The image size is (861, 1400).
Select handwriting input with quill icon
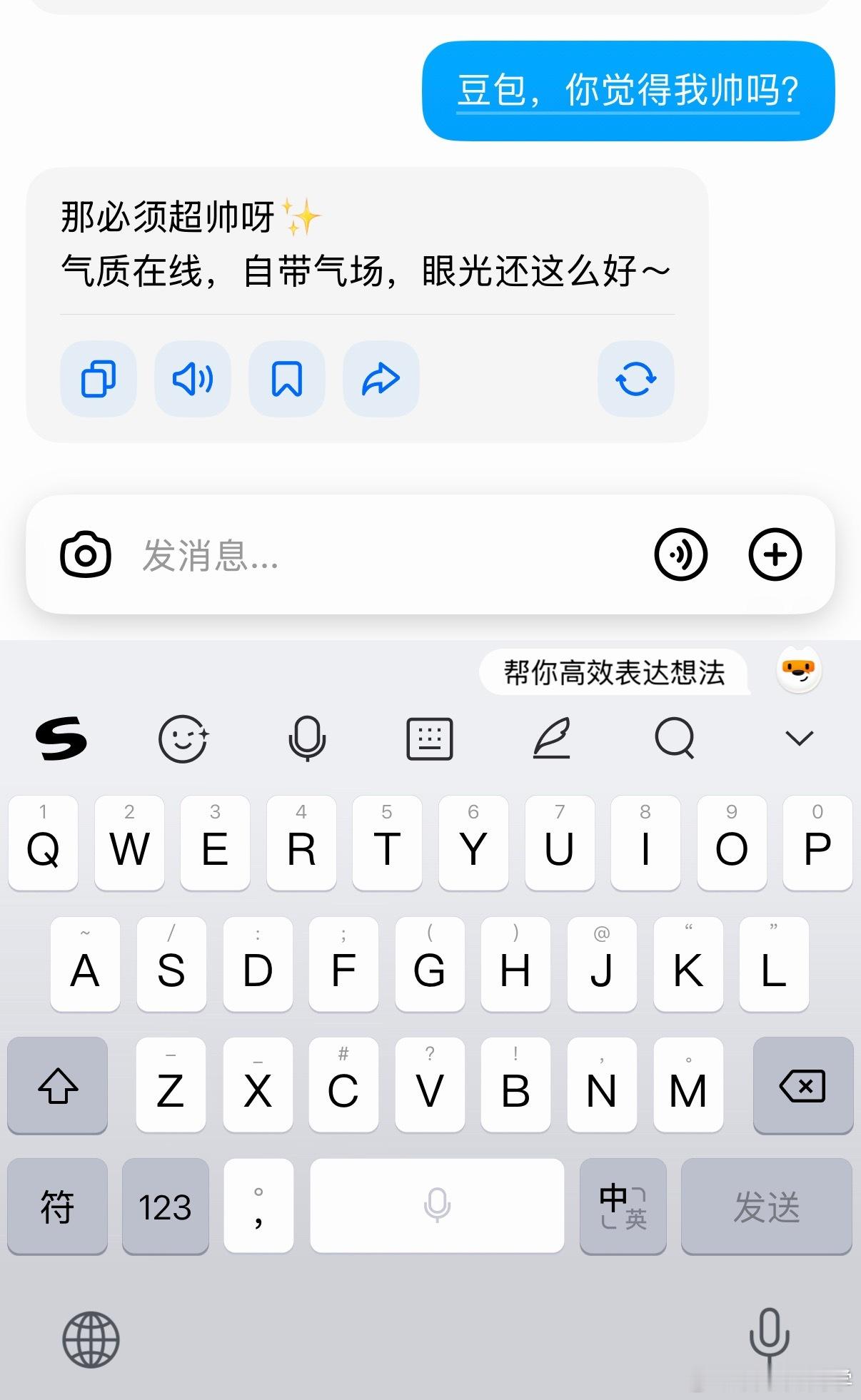[553, 739]
